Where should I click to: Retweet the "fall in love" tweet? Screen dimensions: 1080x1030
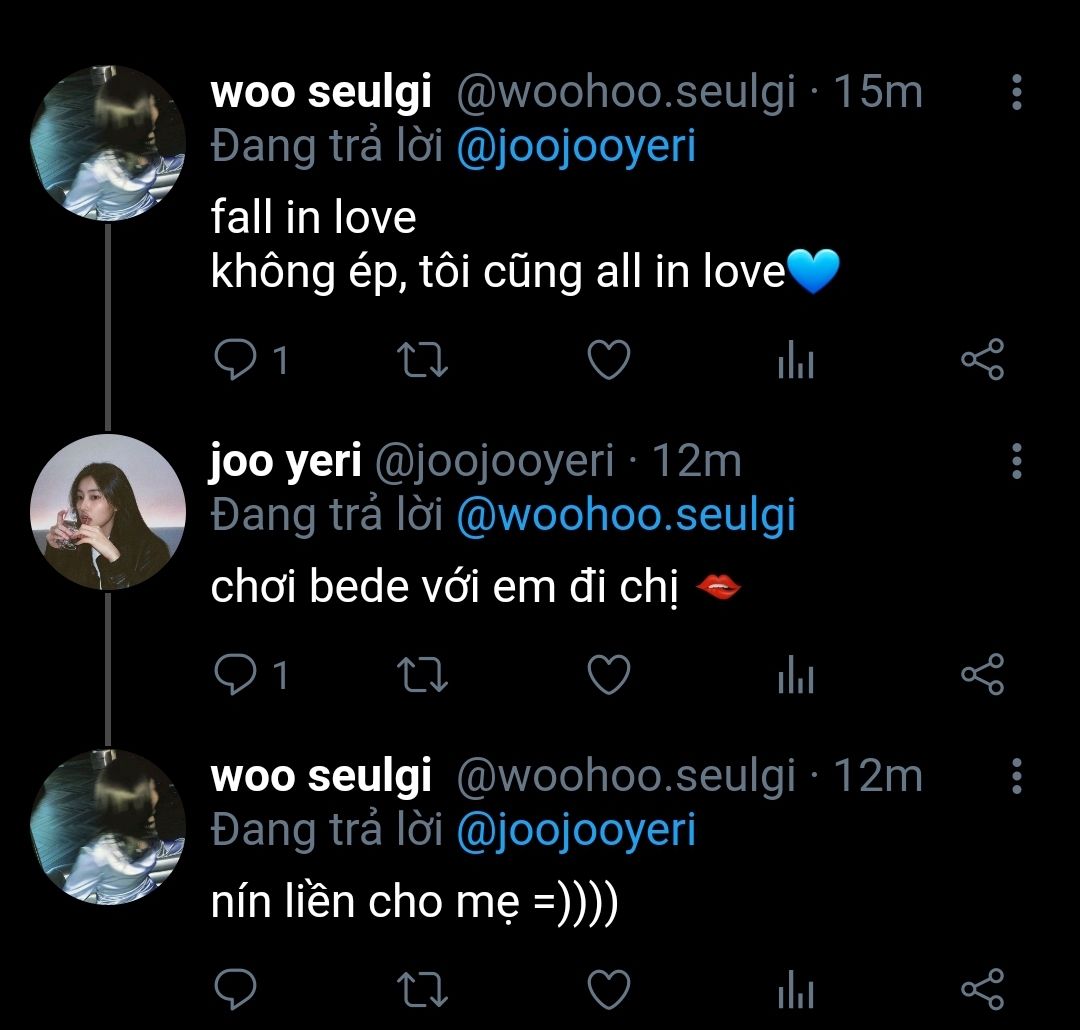pos(422,361)
